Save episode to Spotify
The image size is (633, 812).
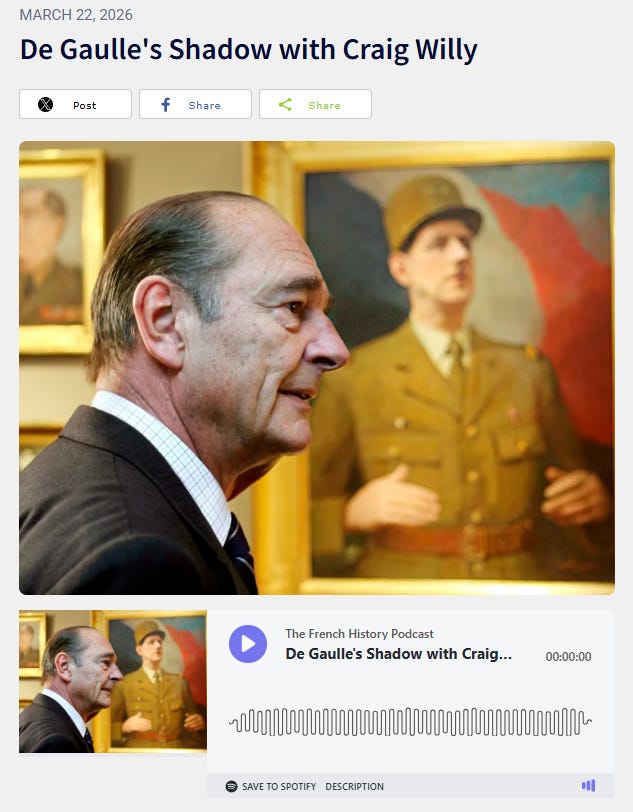271,786
